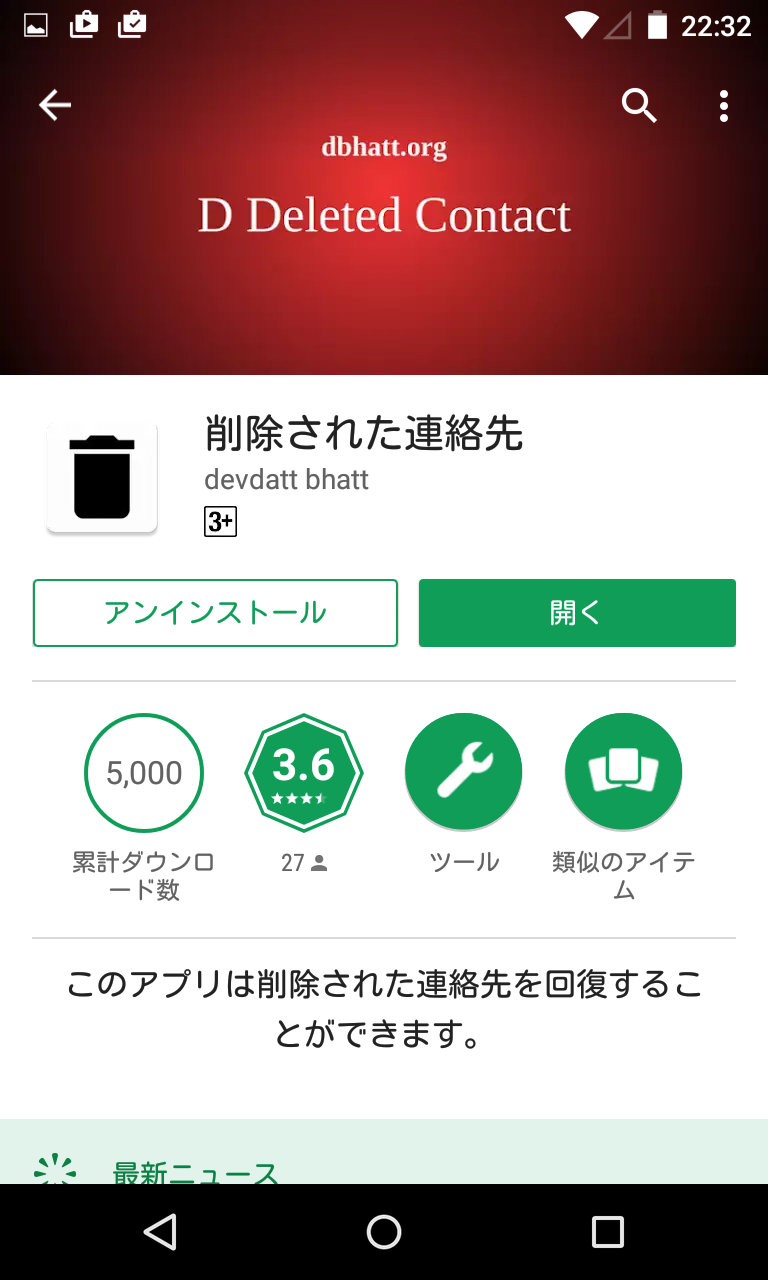Open developer page for devdatt bhatt
The image size is (768, 1280).
(286, 479)
